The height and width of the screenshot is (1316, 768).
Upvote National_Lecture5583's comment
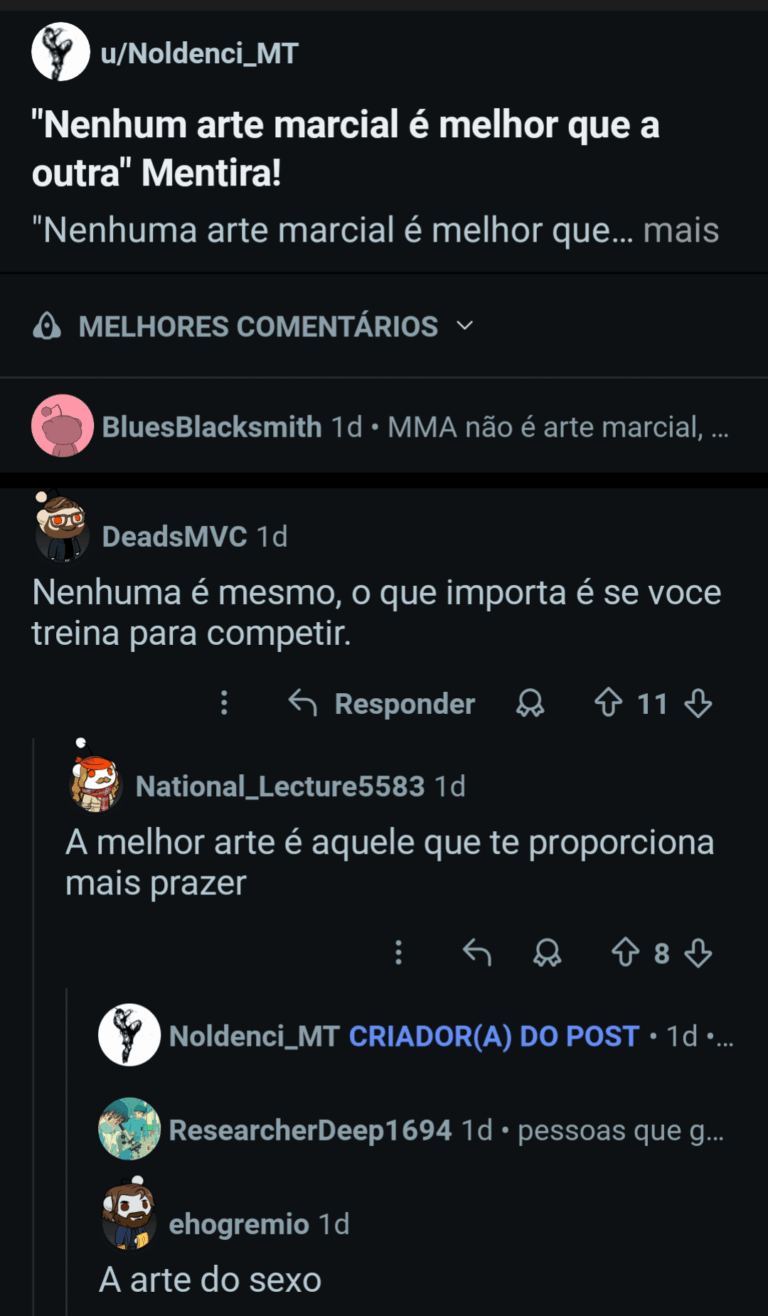click(x=625, y=953)
